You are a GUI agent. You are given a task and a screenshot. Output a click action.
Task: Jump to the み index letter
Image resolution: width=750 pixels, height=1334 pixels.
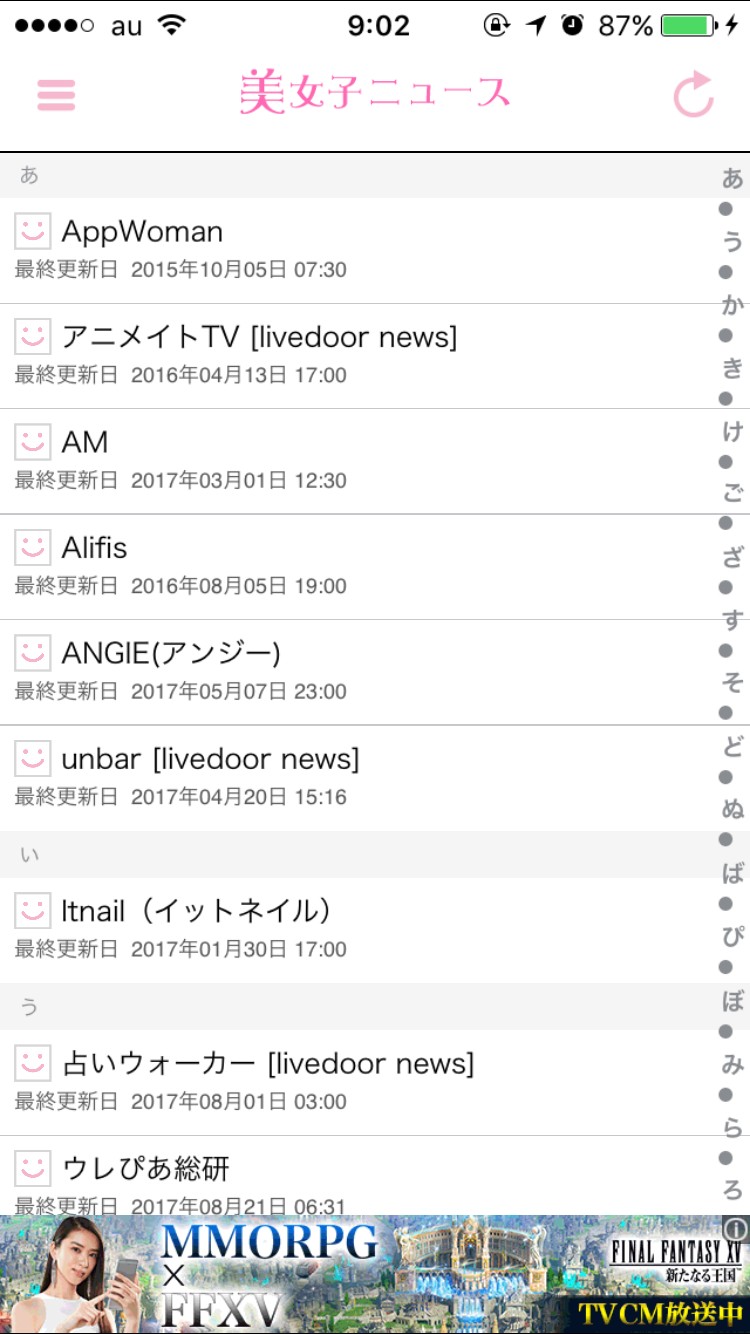(x=733, y=1065)
